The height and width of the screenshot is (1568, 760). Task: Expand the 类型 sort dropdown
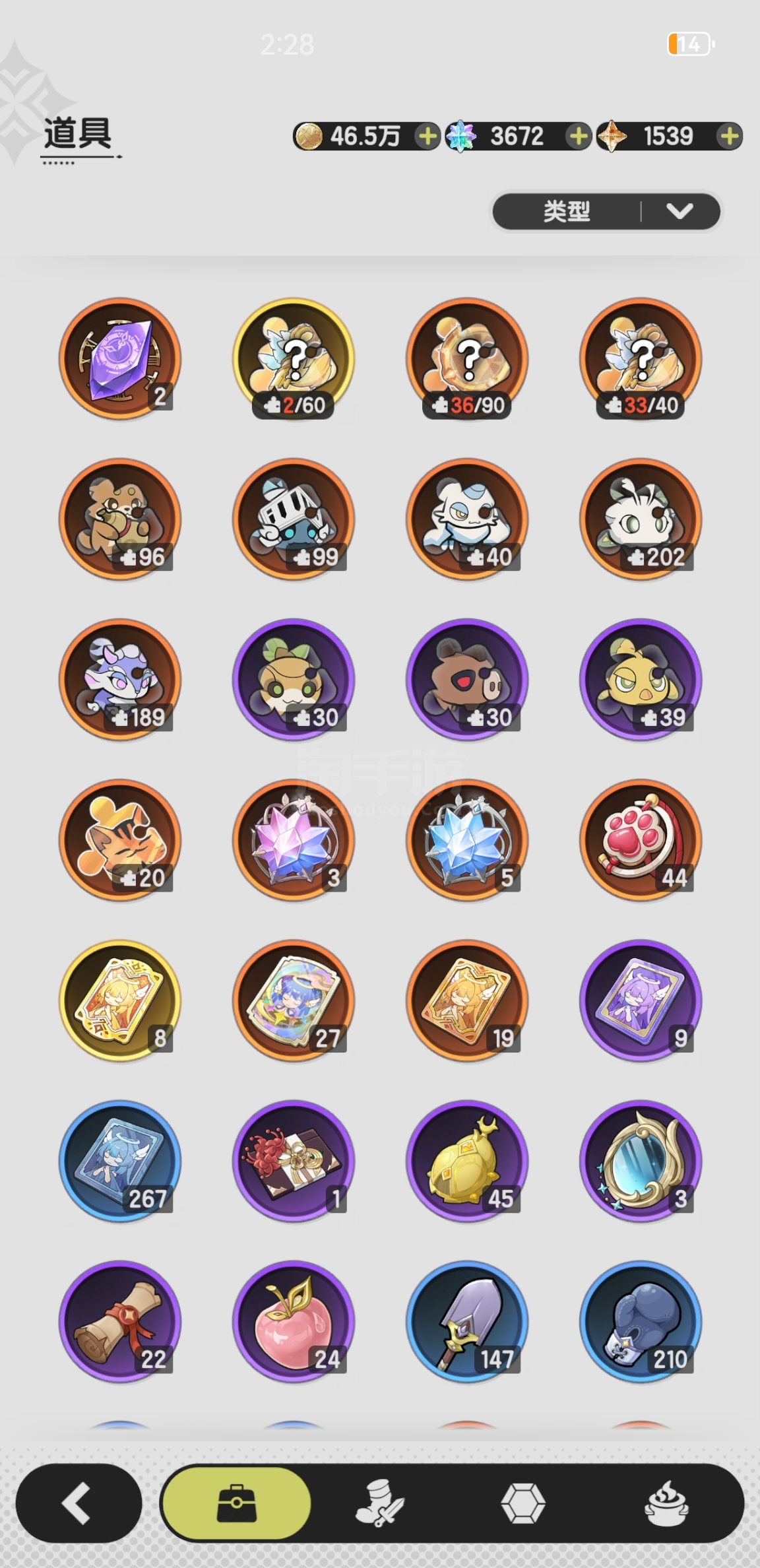click(x=606, y=211)
